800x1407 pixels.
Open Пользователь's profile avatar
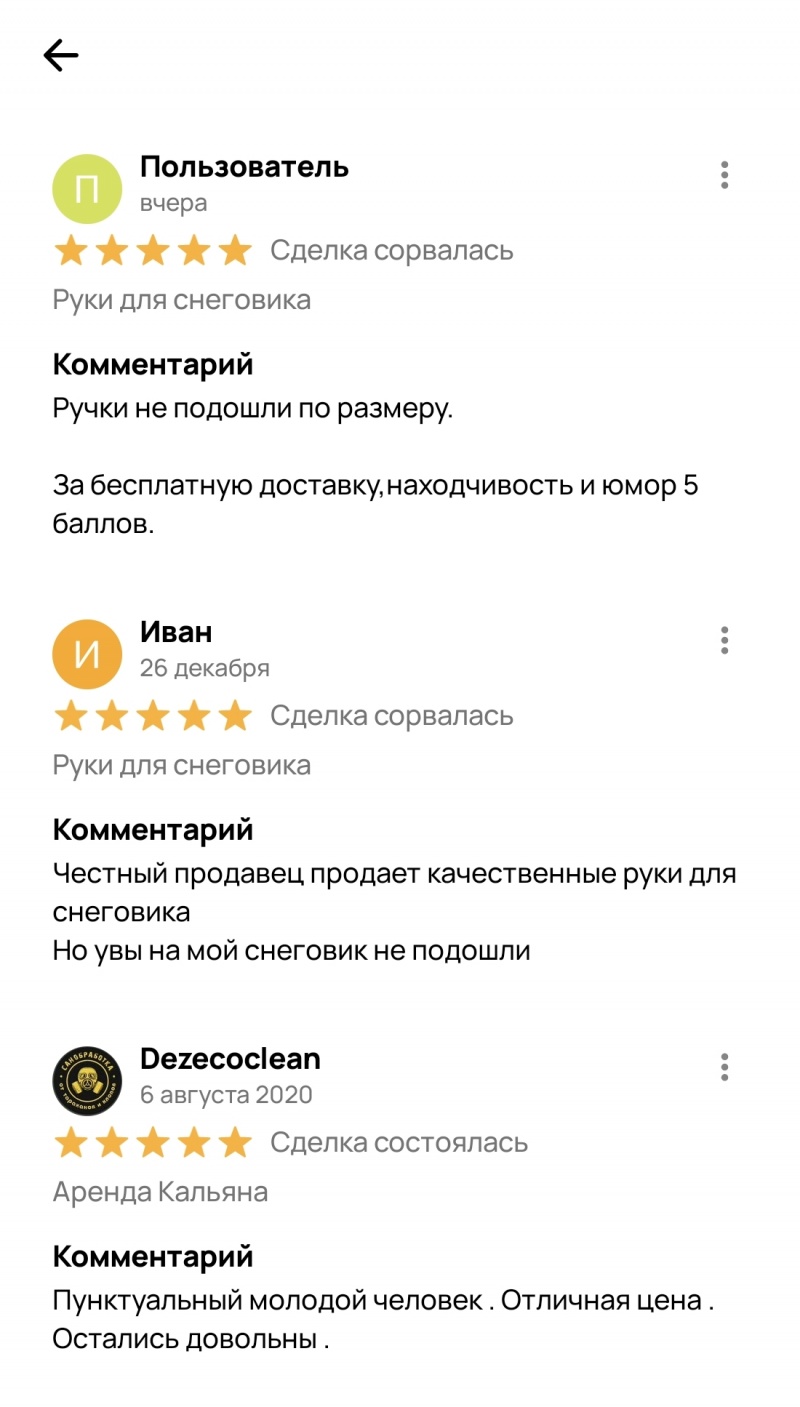tap(87, 189)
